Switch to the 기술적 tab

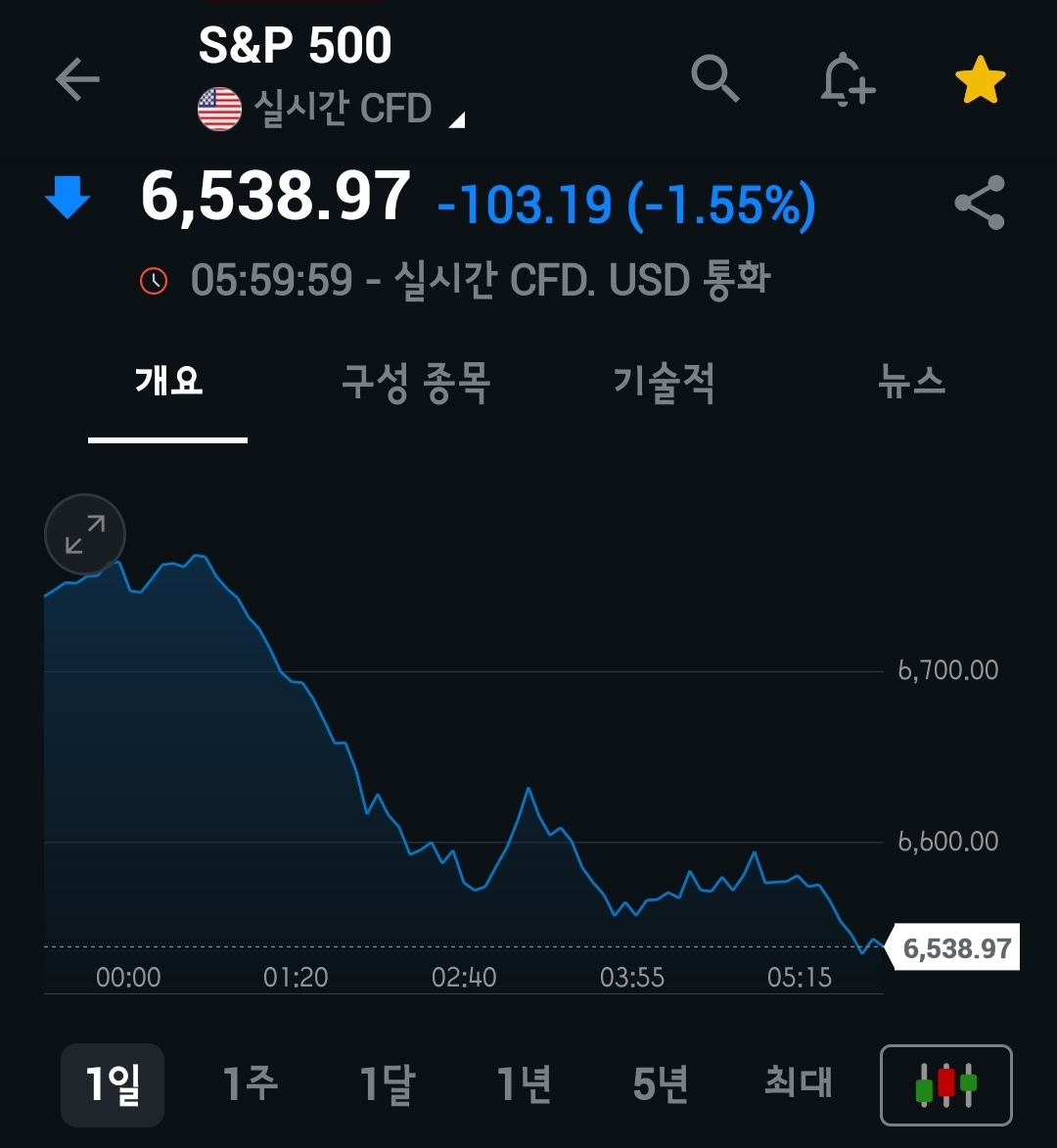click(664, 382)
